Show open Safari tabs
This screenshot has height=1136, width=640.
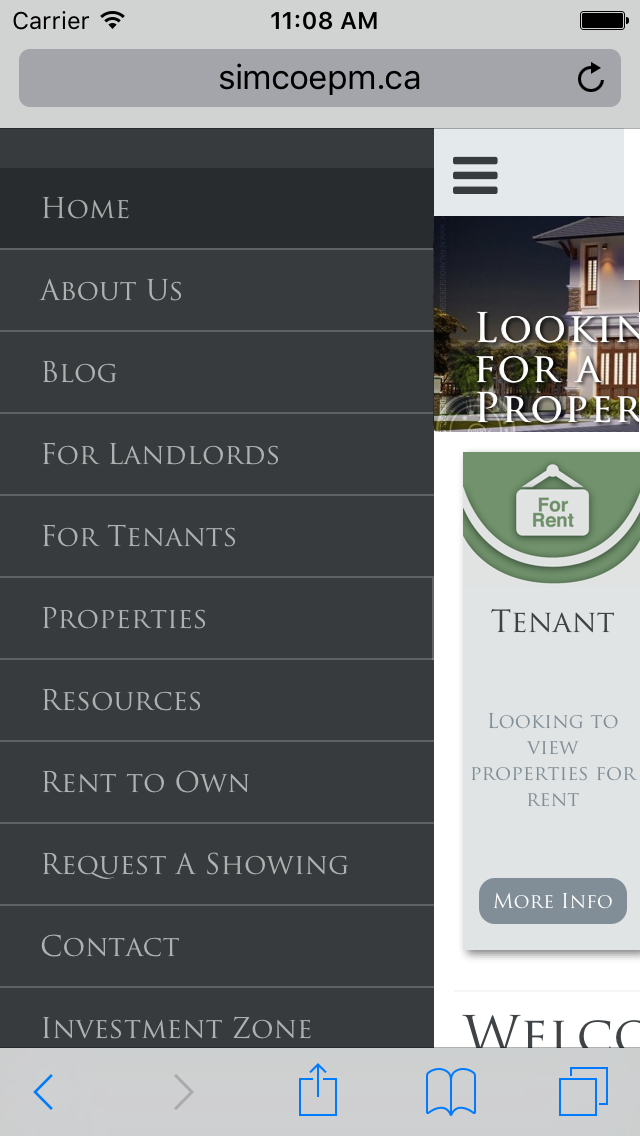point(583,1091)
